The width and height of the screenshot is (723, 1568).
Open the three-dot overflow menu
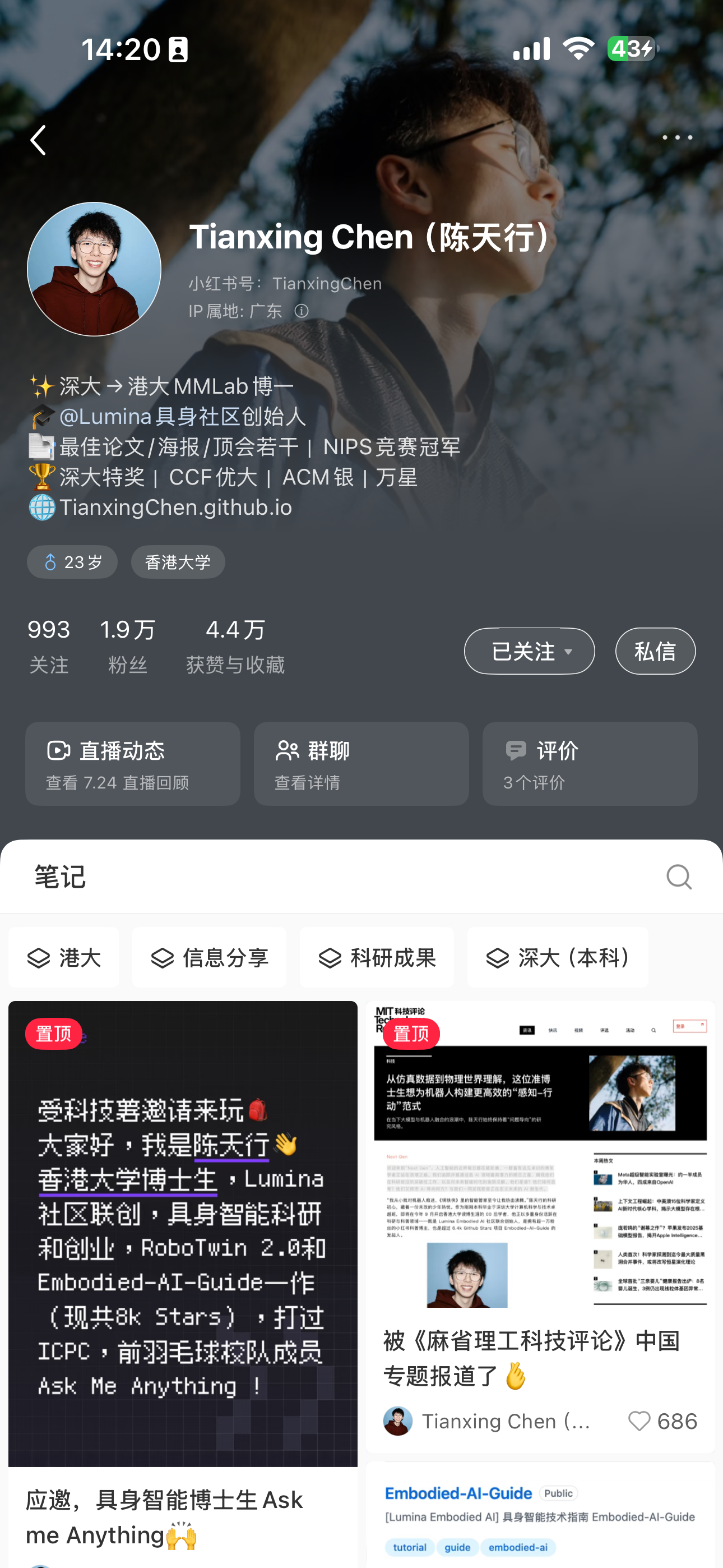(x=676, y=137)
